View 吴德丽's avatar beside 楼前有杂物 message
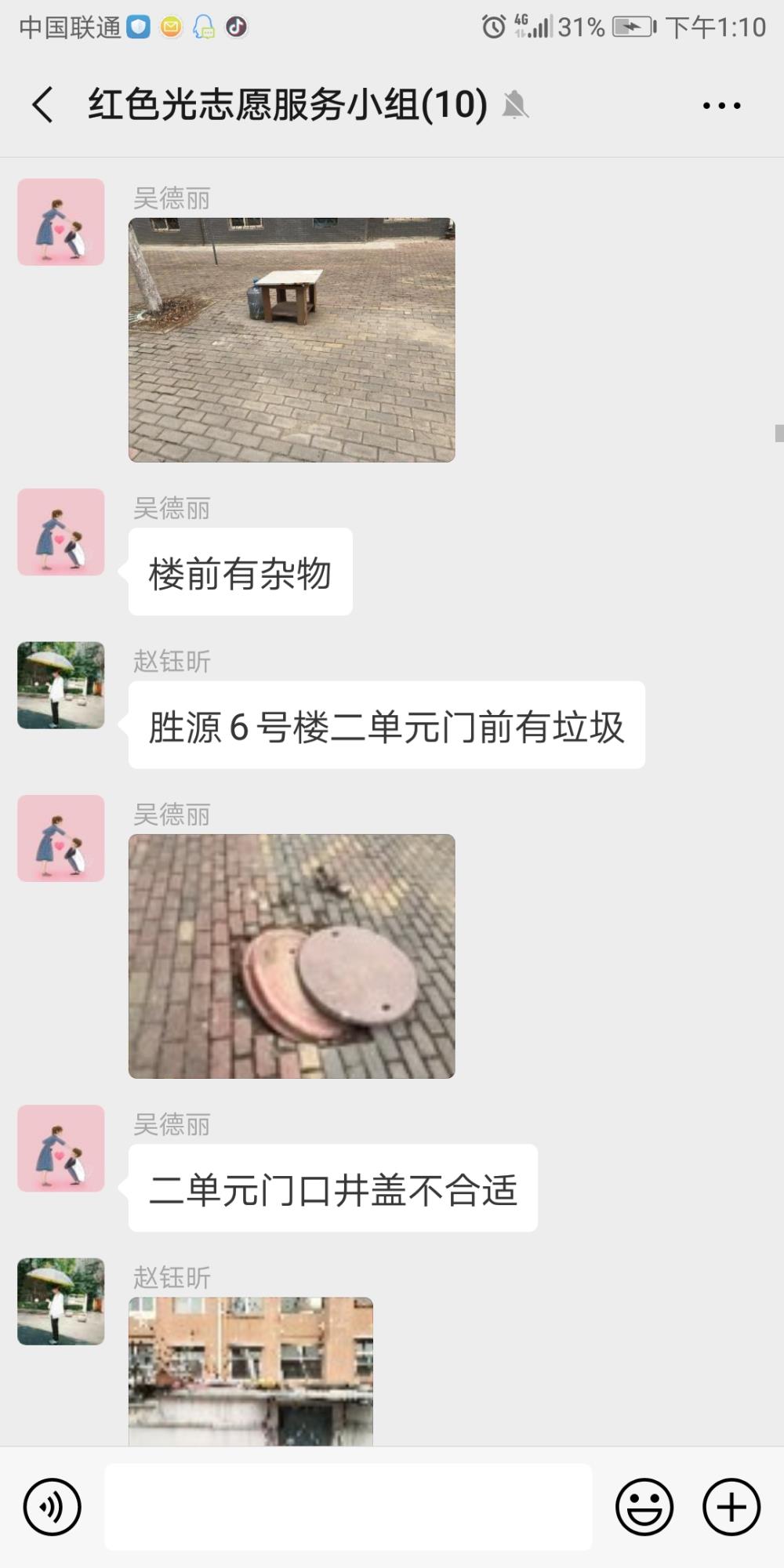Screen dimensions: 784x1568 pyautogui.click(x=61, y=532)
